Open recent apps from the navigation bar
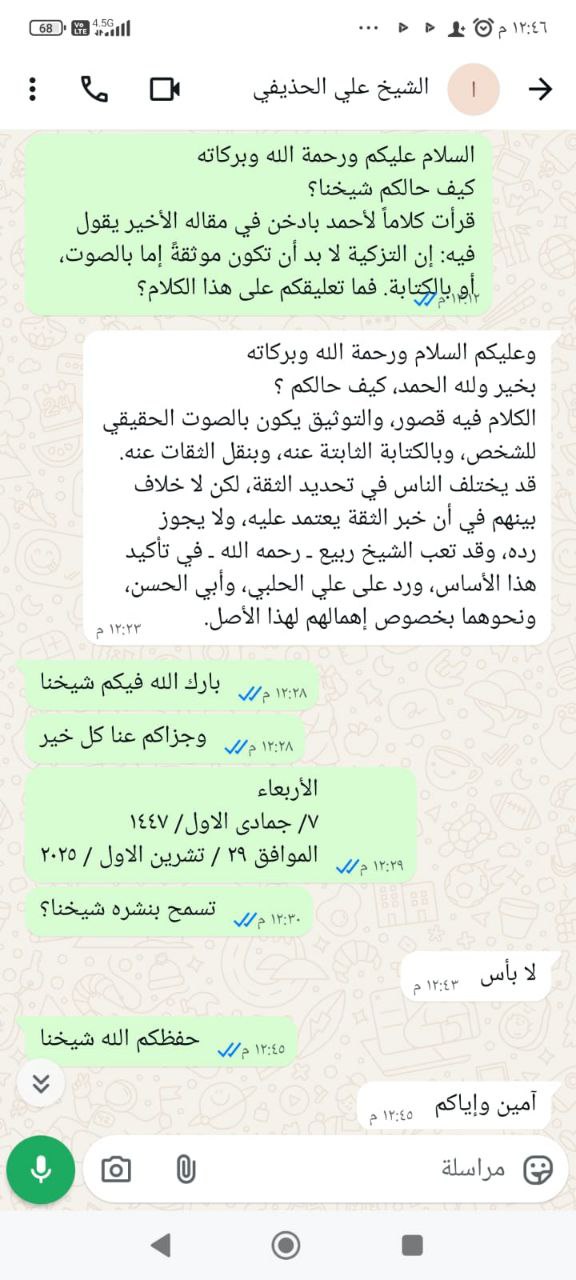The image size is (576, 1280). pos(411,1245)
